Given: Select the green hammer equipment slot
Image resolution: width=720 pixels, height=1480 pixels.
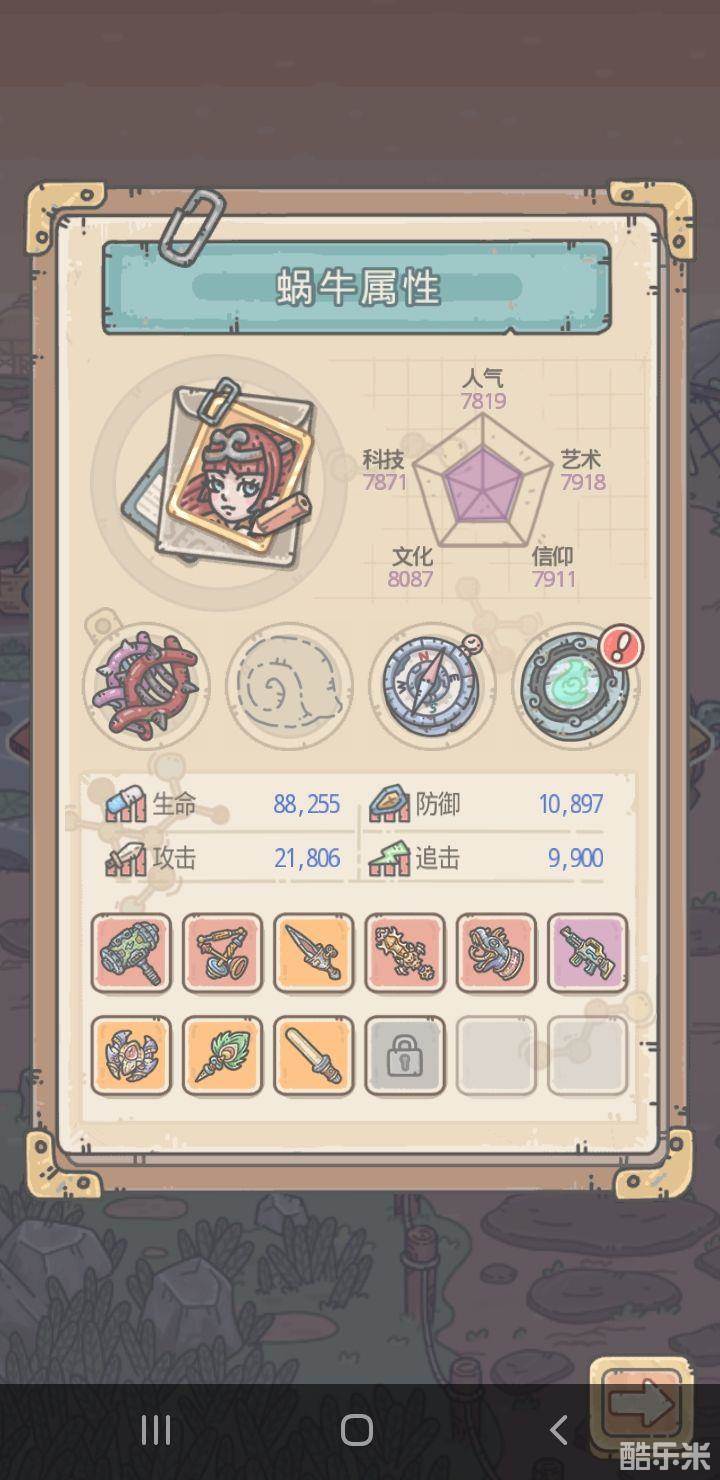Looking at the screenshot, I should pos(132,953).
